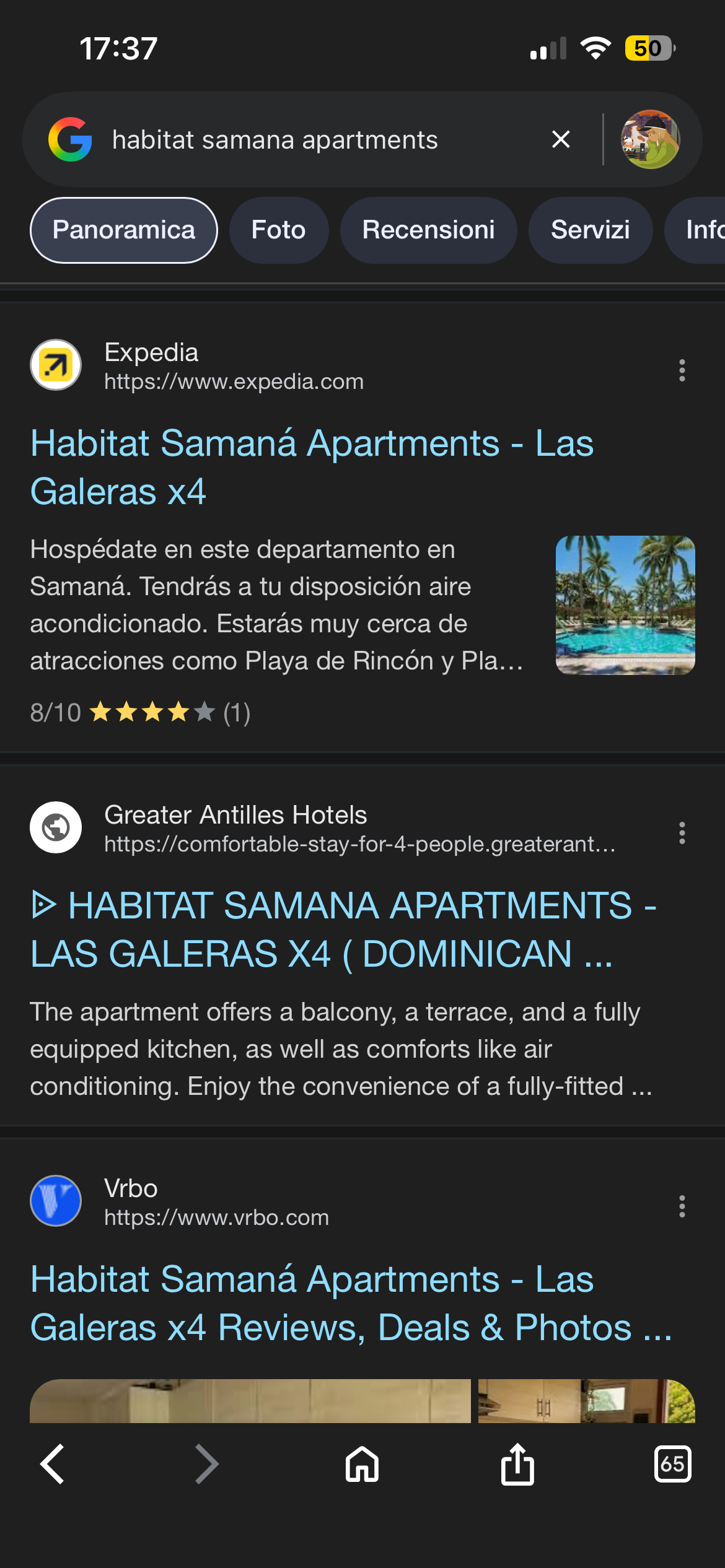Share this search results page
Image resolution: width=725 pixels, height=1568 pixels.
[517, 1465]
